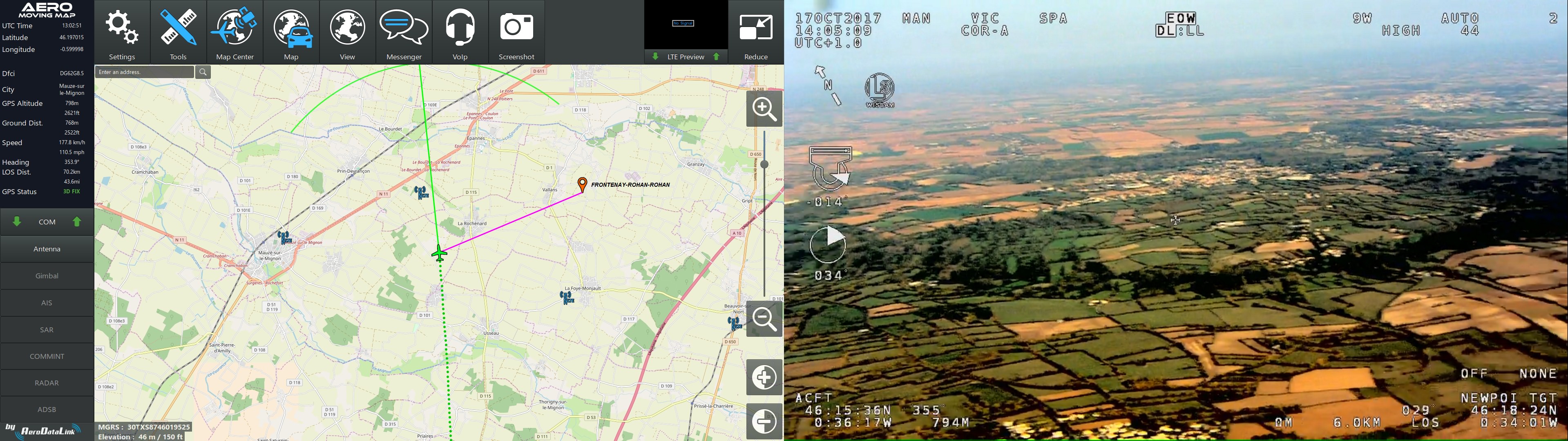Screen dimensions: 1568x441
Task: Open the Map options
Action: 291,31
